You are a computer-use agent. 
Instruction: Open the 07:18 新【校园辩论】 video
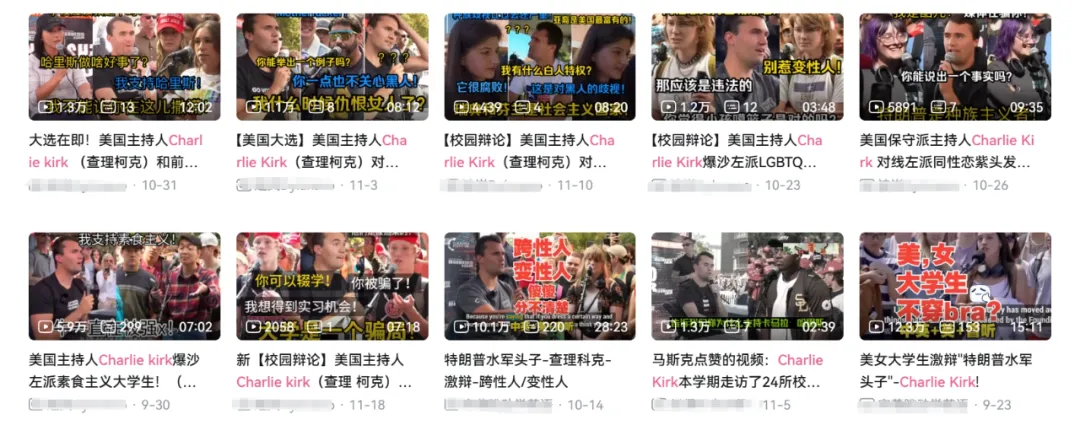tap(332, 286)
